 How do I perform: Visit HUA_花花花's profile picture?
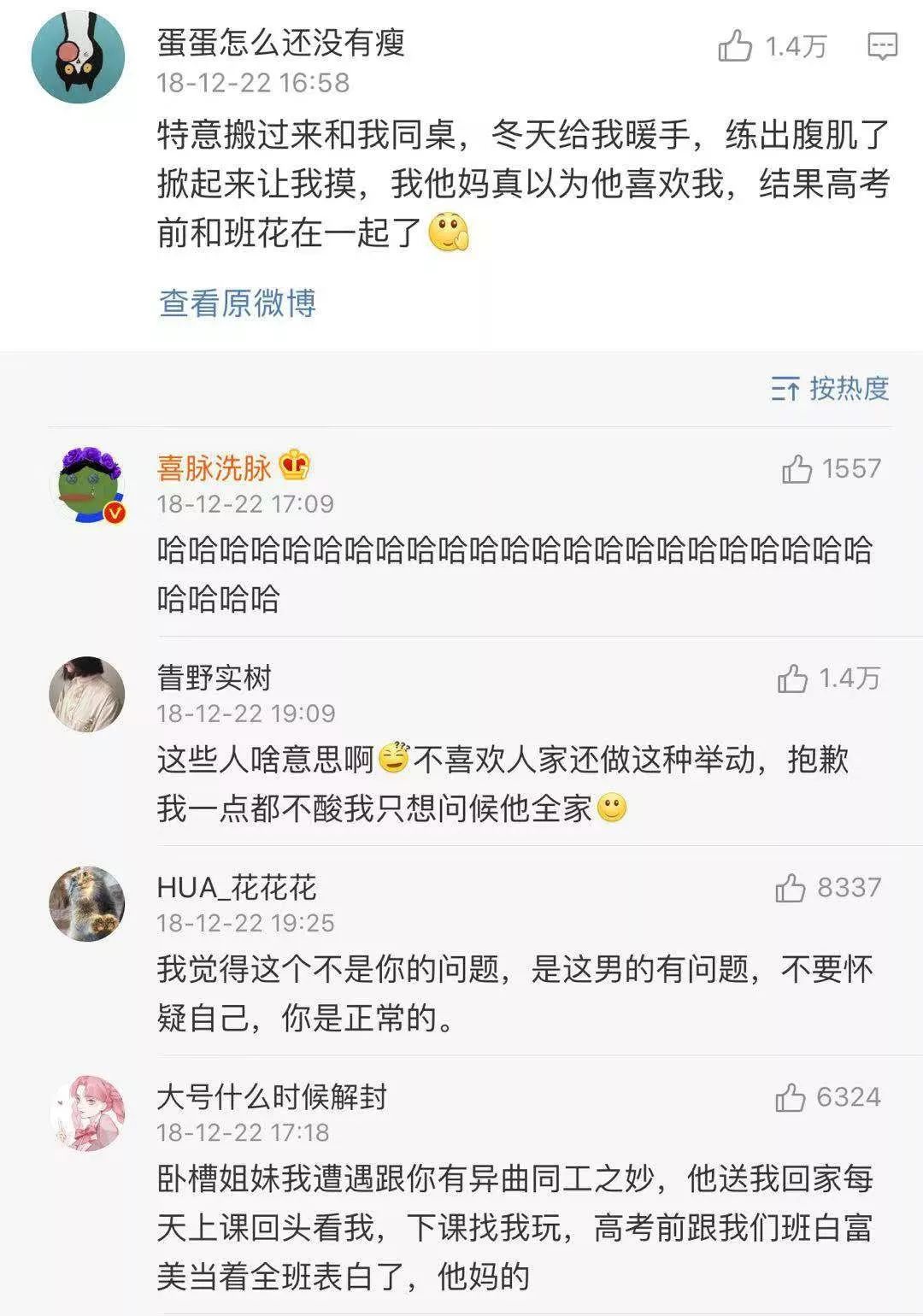(x=86, y=903)
